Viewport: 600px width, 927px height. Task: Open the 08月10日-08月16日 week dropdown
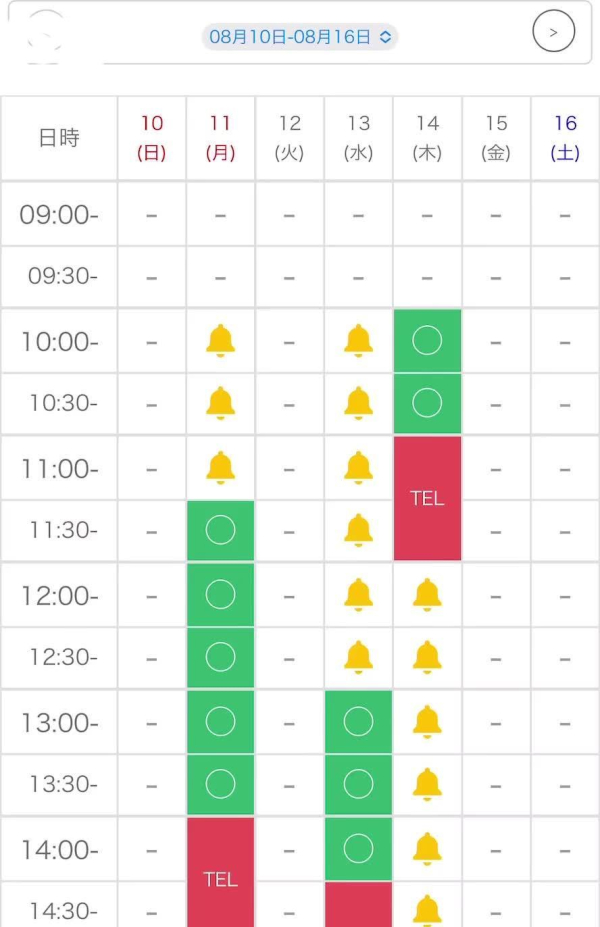tap(300, 37)
